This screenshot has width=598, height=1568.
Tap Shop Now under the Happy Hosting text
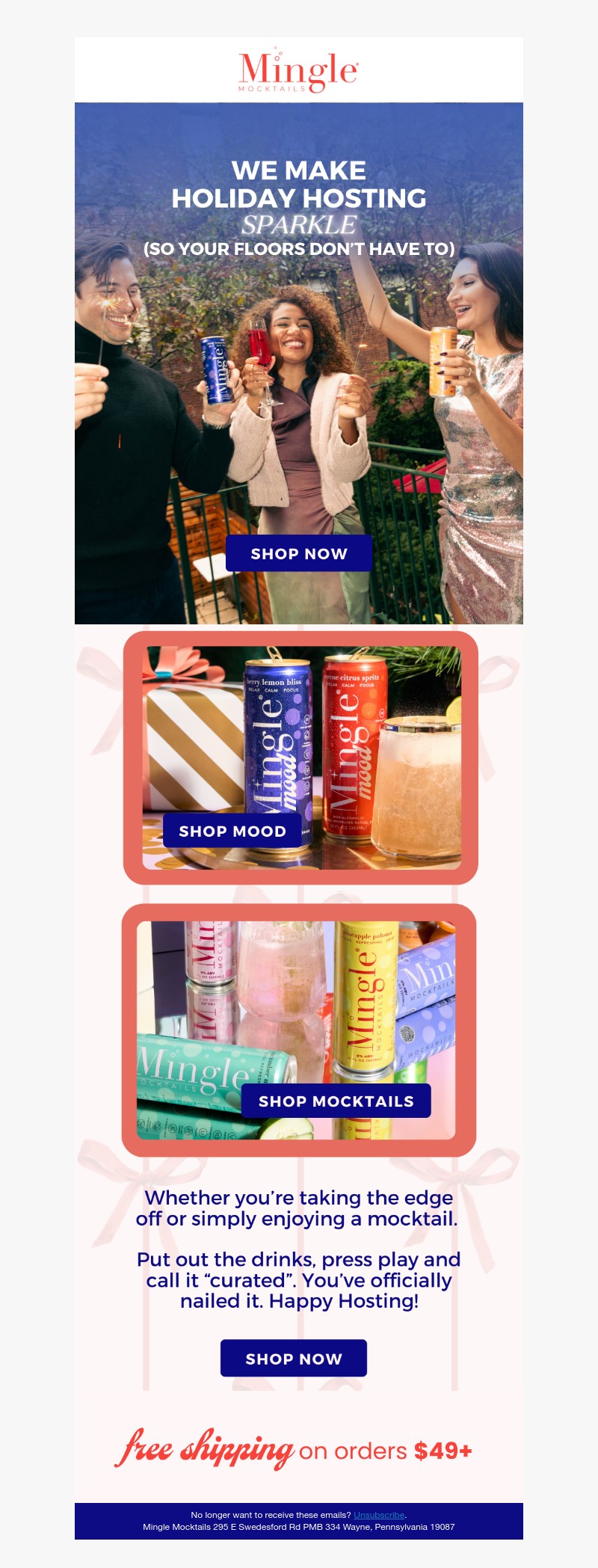pyautogui.click(x=294, y=1358)
